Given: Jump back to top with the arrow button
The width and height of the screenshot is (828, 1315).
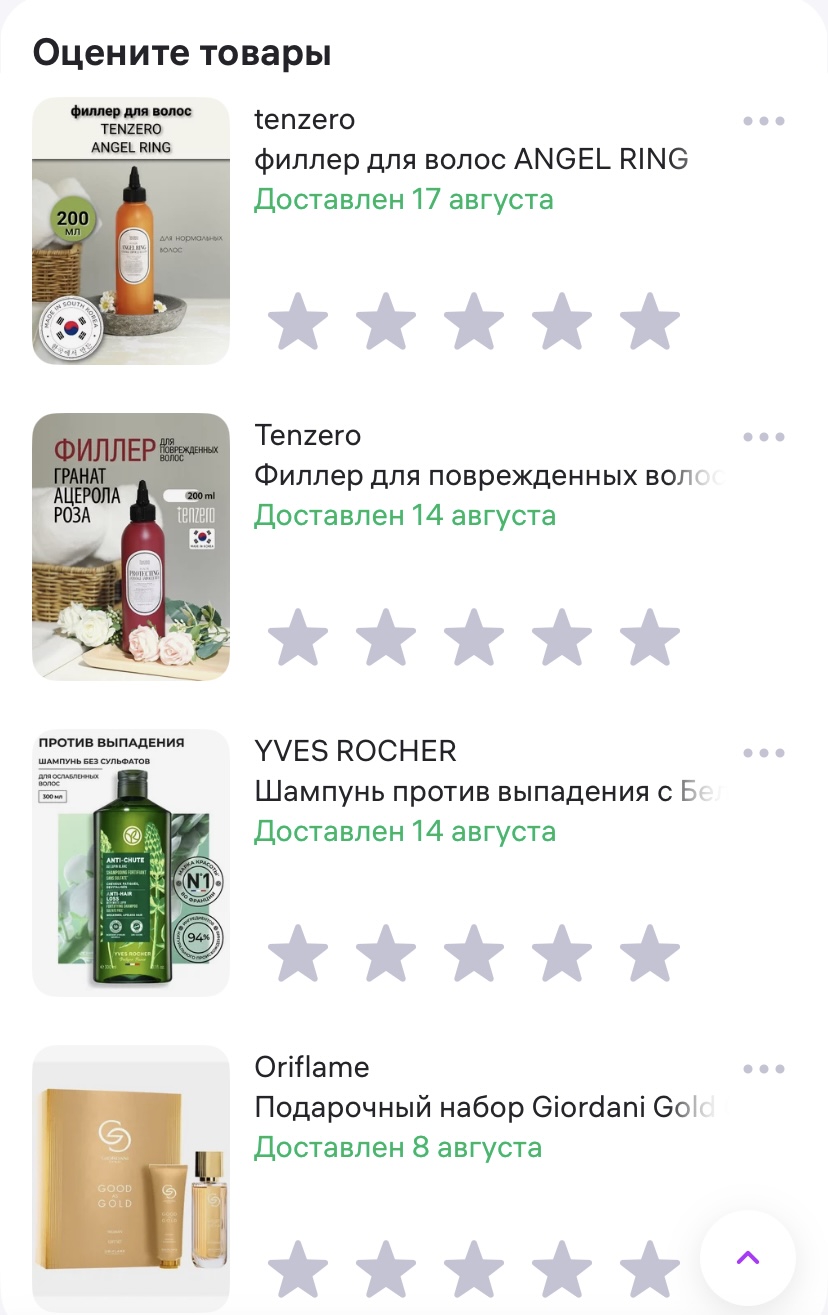Looking at the screenshot, I should click(748, 1258).
